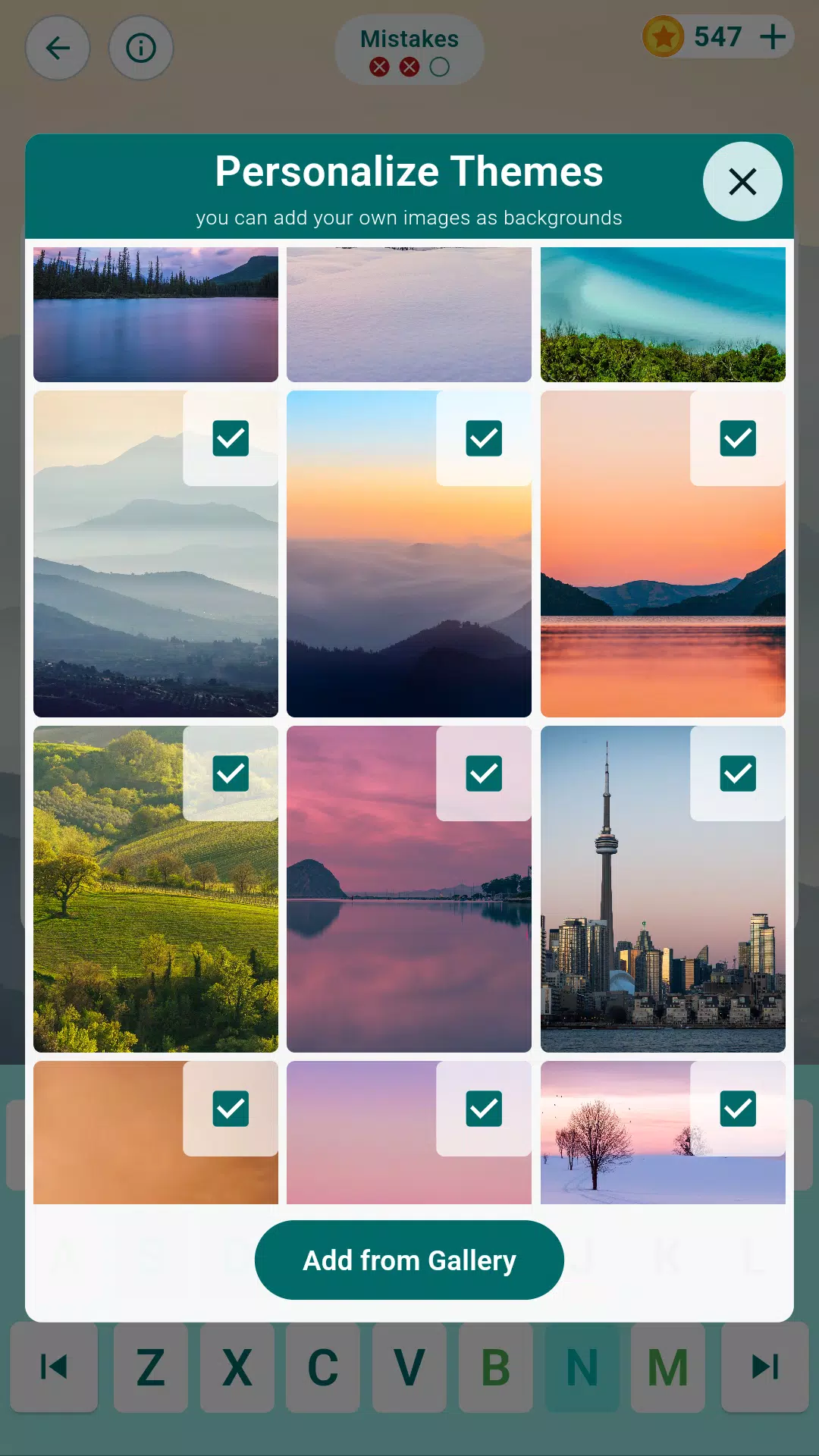Tap Add from Gallery button
Screen dimensions: 819x1456
409,1260
